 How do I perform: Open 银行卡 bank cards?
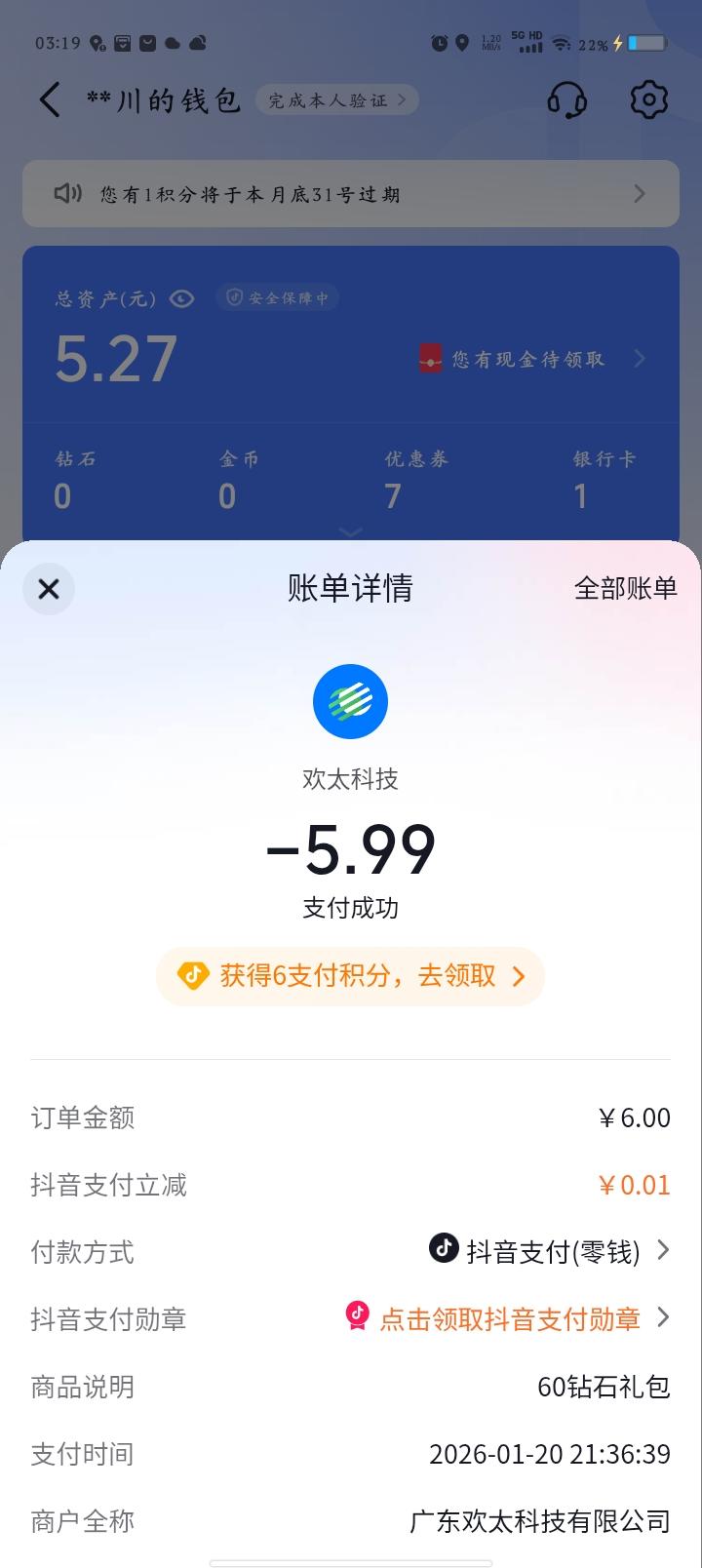pyautogui.click(x=603, y=480)
